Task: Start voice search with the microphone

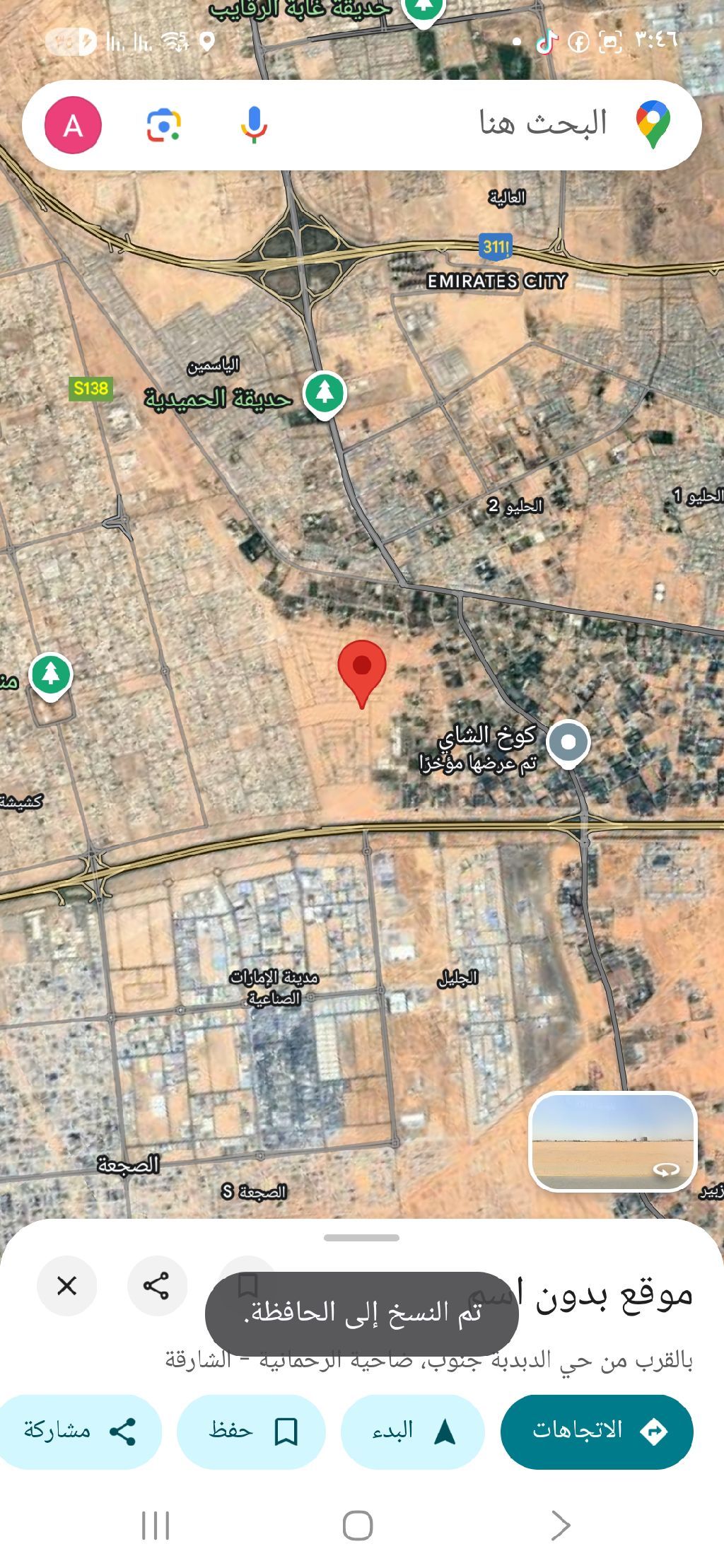Action: click(x=254, y=125)
